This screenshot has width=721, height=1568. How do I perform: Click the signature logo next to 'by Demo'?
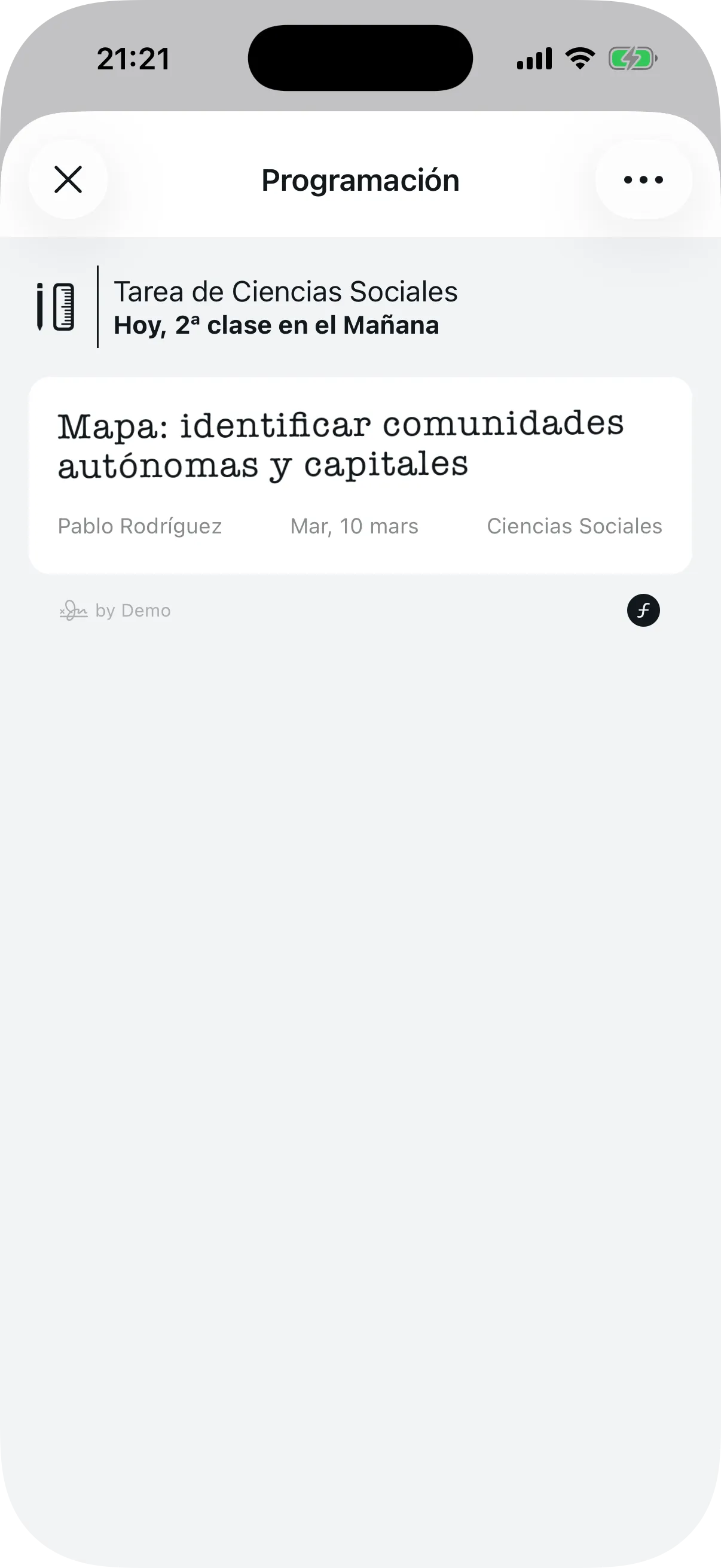(73, 610)
